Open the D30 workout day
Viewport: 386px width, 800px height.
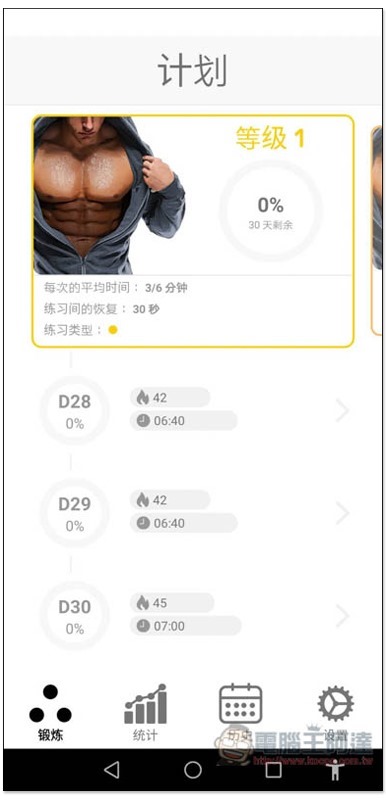point(193,616)
